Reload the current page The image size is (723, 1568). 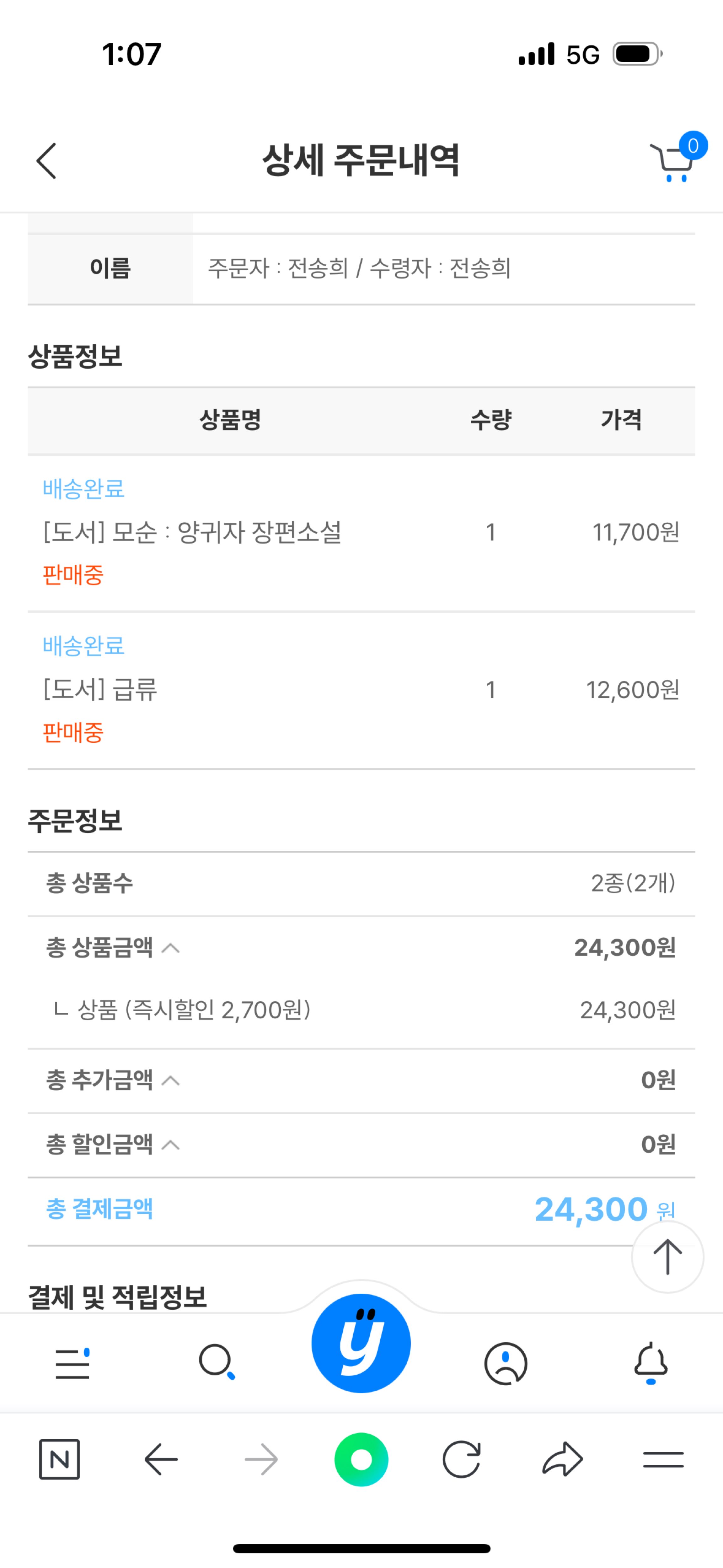tap(461, 1460)
